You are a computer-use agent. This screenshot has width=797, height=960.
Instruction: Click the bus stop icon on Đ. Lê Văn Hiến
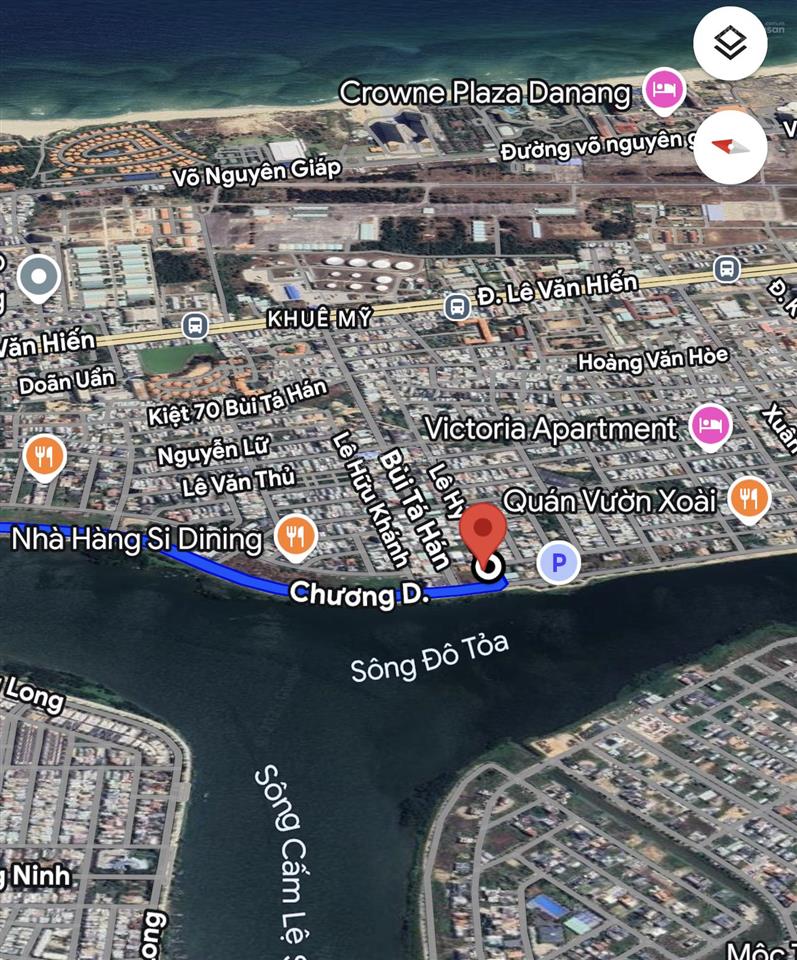(x=456, y=307)
